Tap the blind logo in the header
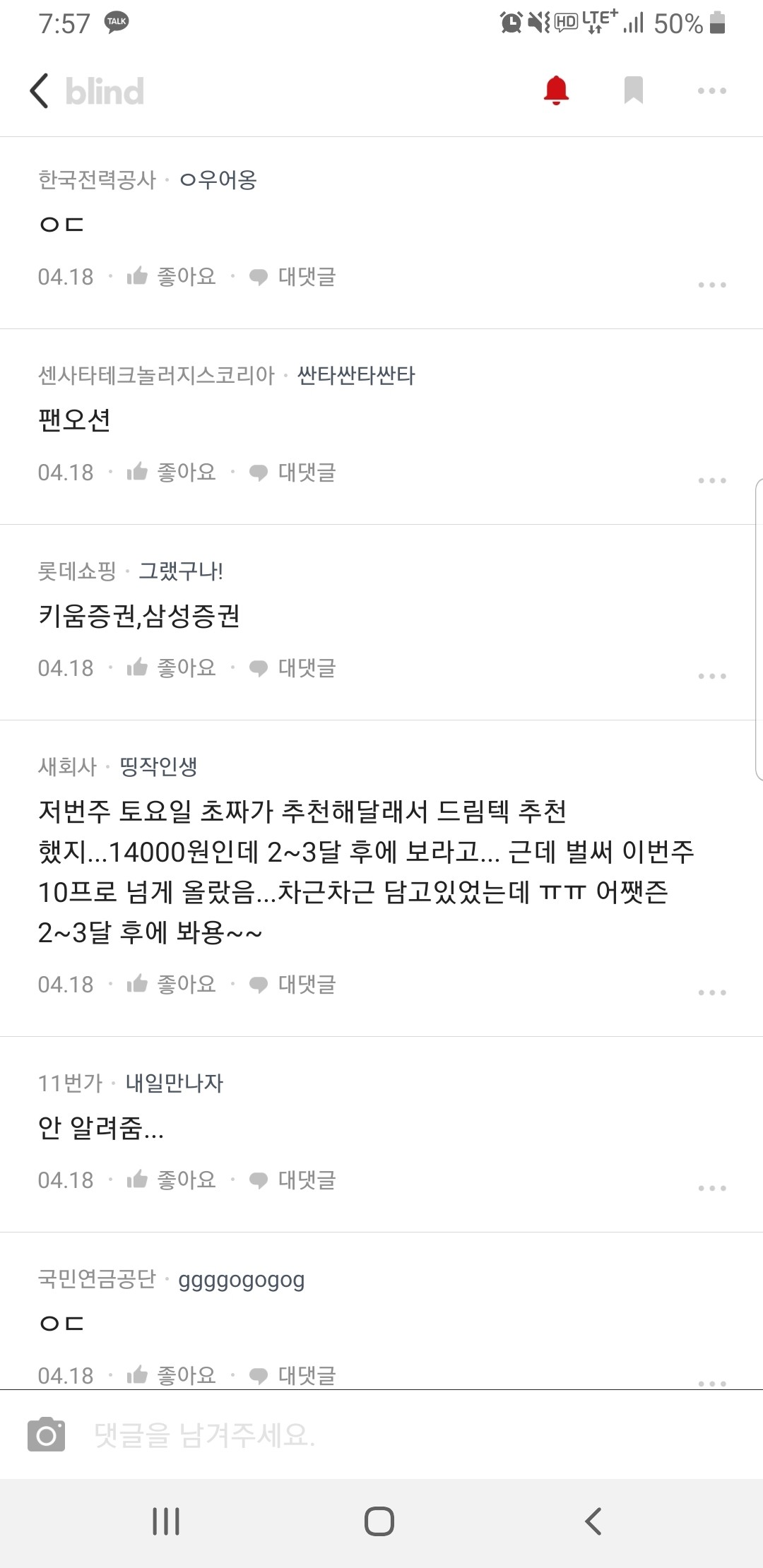763x1568 pixels. (103, 90)
